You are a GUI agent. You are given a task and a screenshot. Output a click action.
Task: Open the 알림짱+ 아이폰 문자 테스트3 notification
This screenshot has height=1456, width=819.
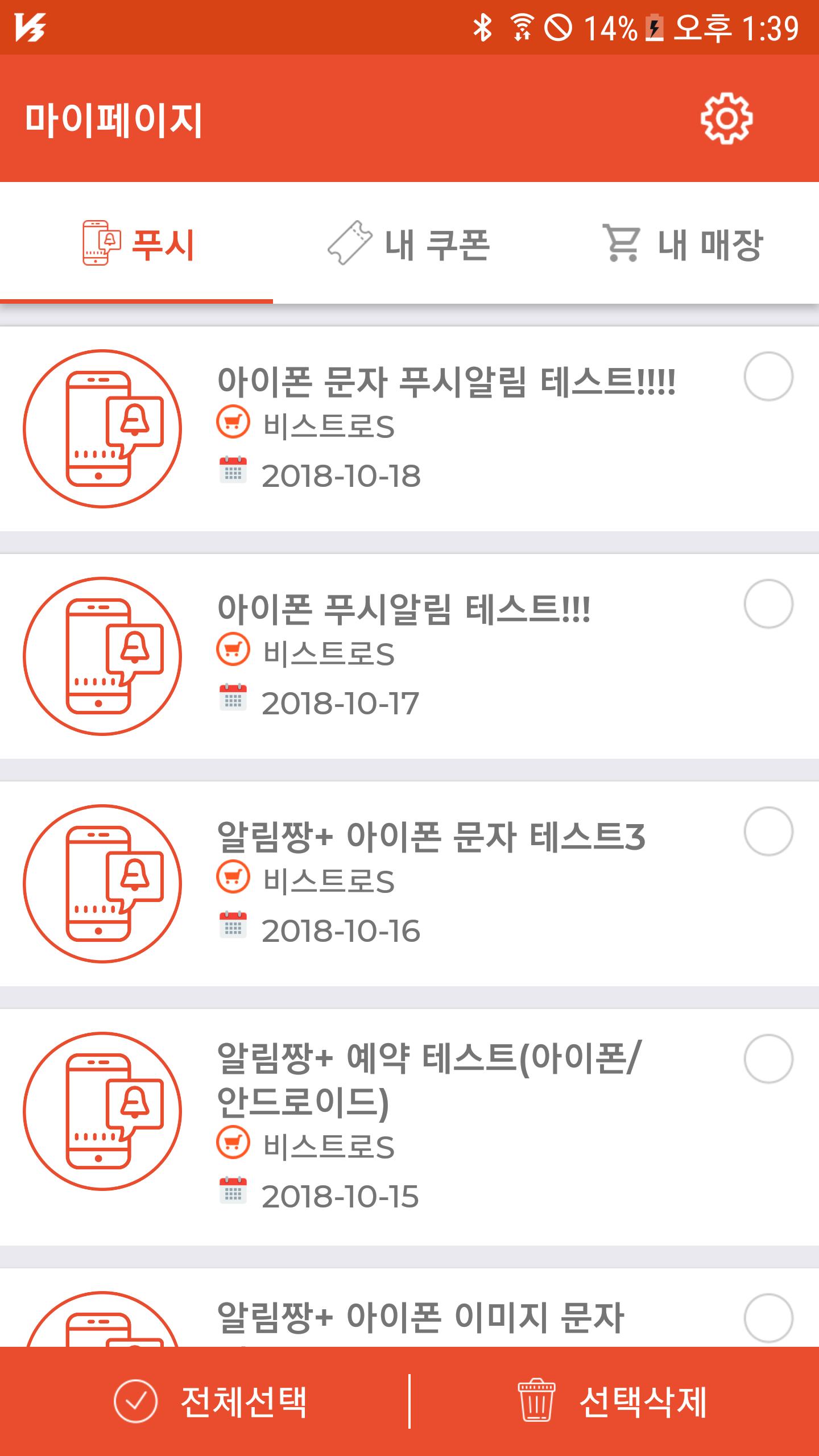coord(431,837)
